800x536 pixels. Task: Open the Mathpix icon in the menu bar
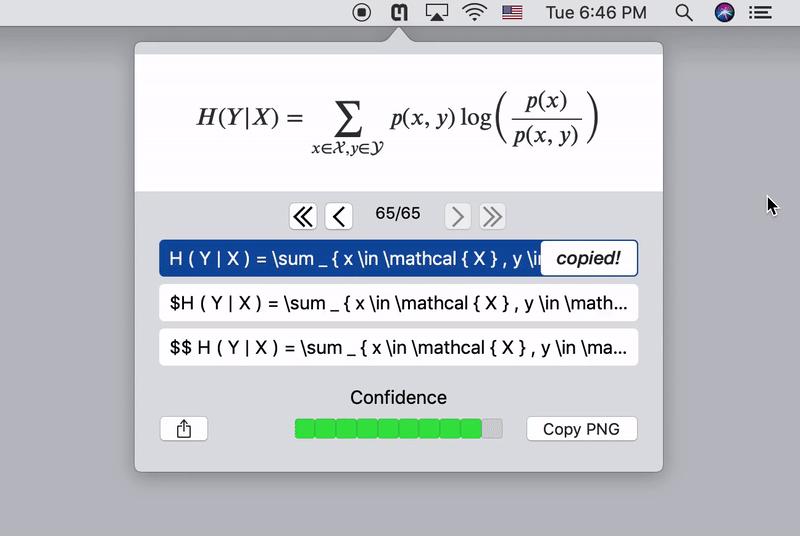click(398, 13)
